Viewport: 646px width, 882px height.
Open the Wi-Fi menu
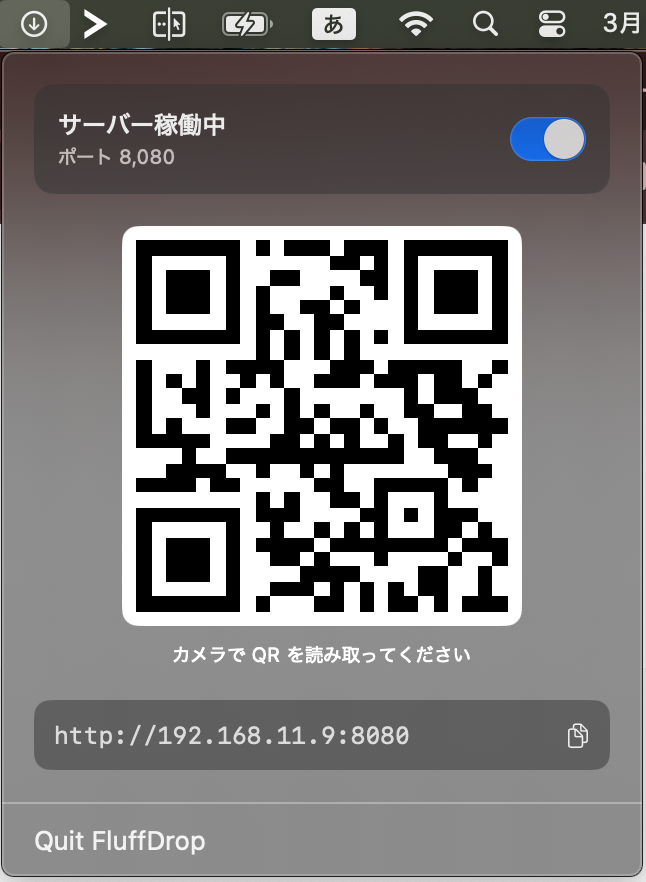click(x=415, y=24)
